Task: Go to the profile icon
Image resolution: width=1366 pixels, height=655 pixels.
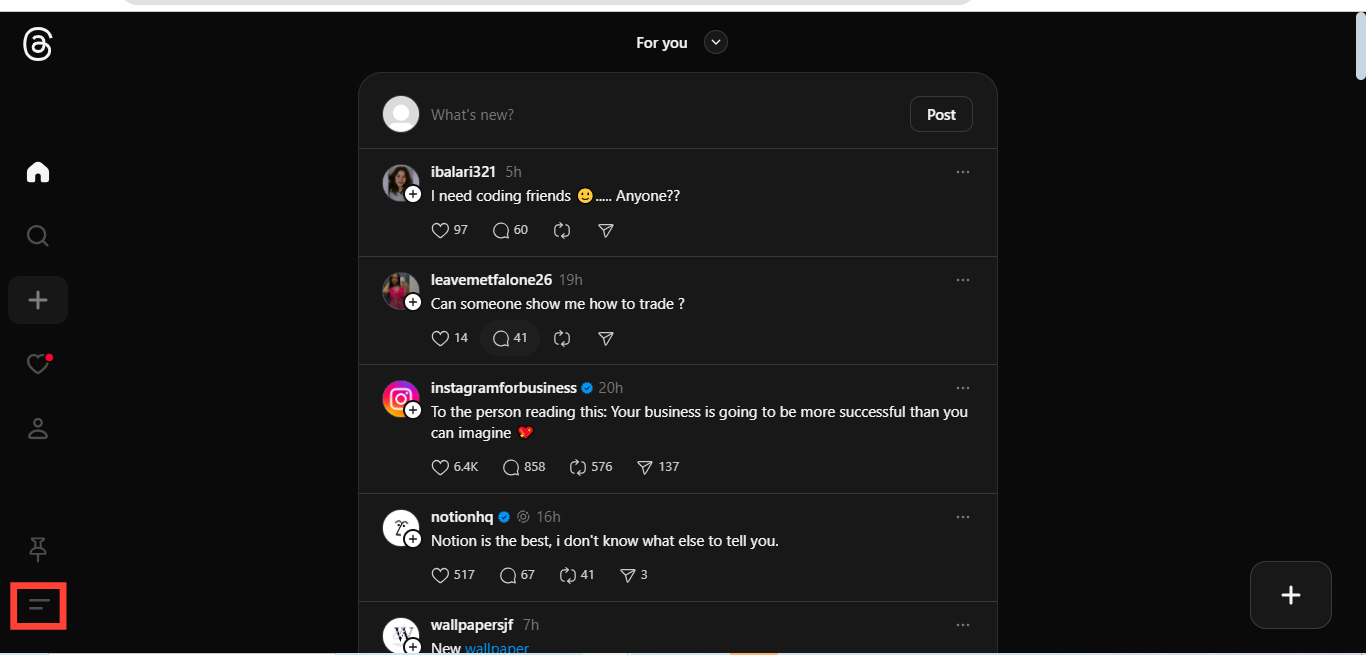Action: point(38,428)
